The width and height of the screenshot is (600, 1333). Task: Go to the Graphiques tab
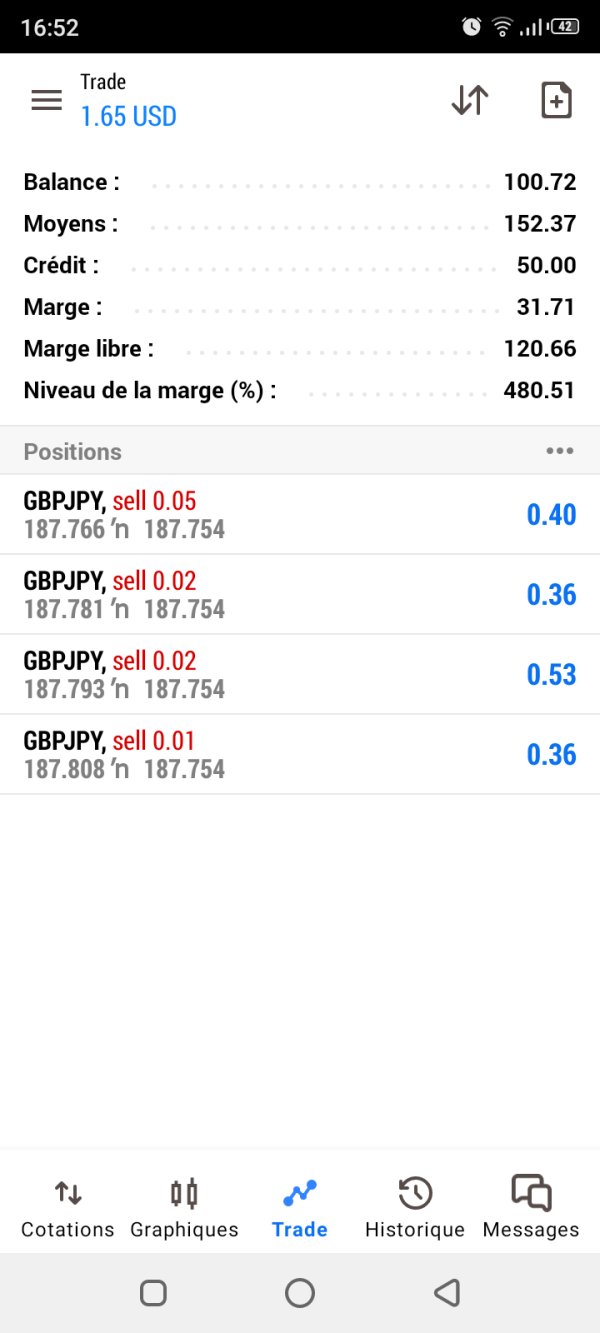(184, 1207)
